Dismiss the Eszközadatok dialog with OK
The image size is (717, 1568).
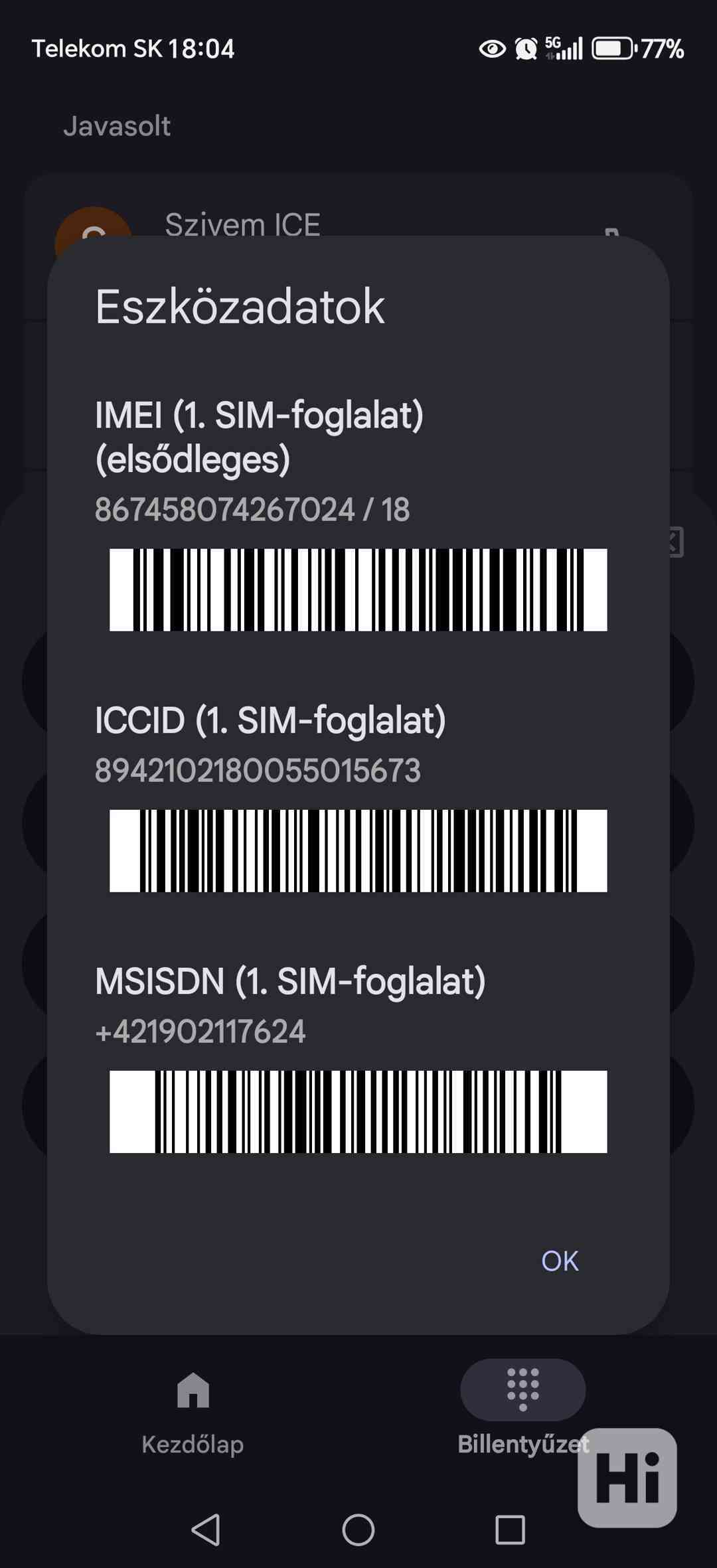560,1261
